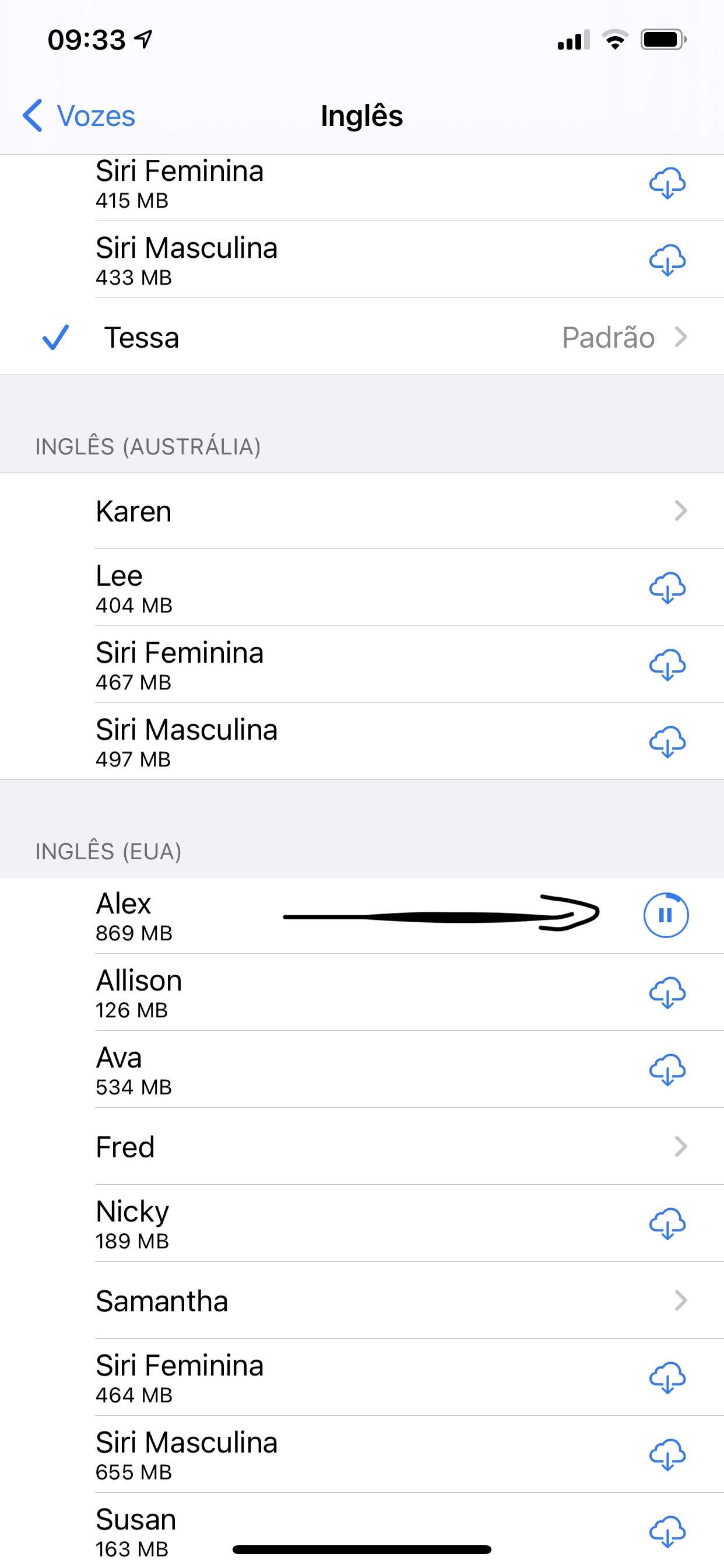Download the 497 MB Siri Masculina voice
Image resolution: width=724 pixels, height=1568 pixels.
coord(667,742)
